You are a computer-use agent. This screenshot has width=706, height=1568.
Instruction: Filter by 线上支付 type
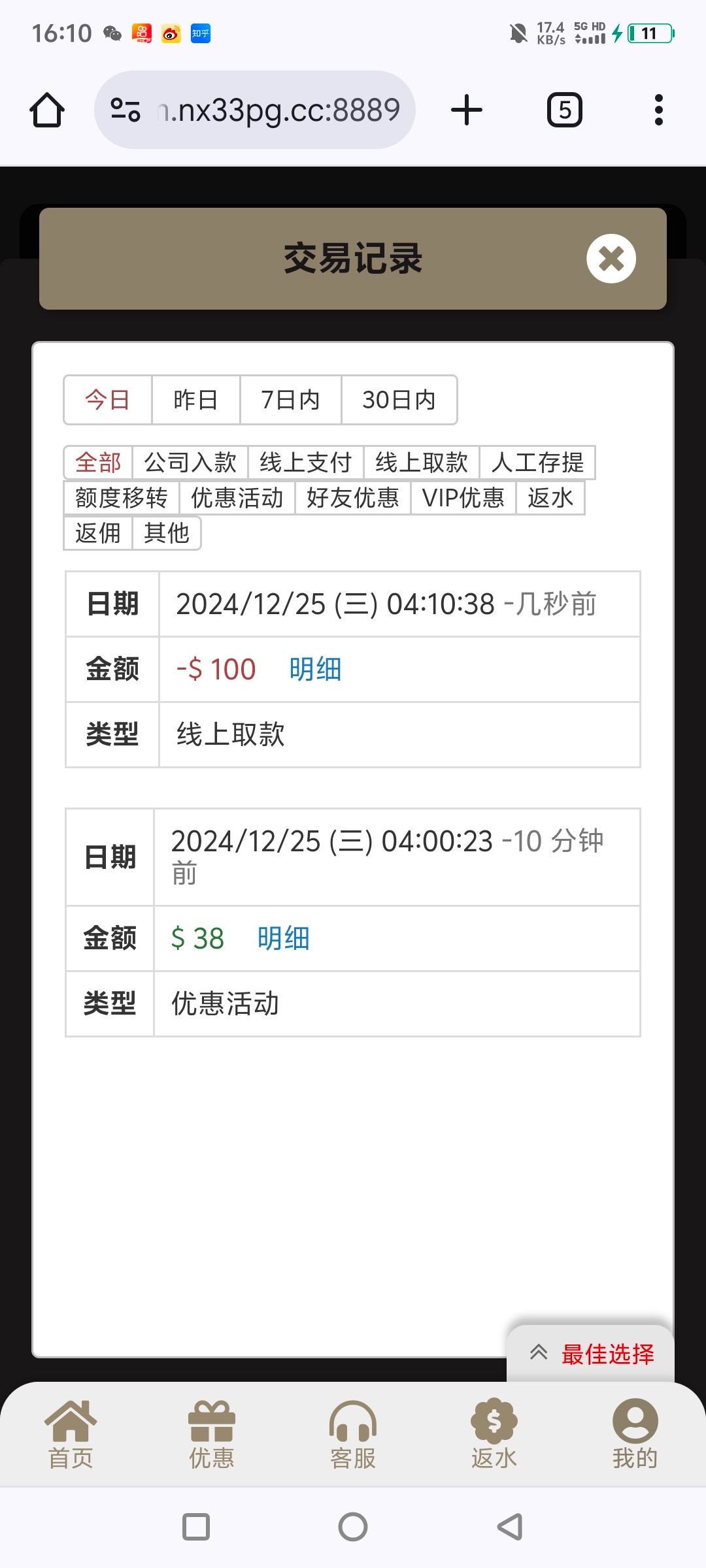tap(305, 463)
